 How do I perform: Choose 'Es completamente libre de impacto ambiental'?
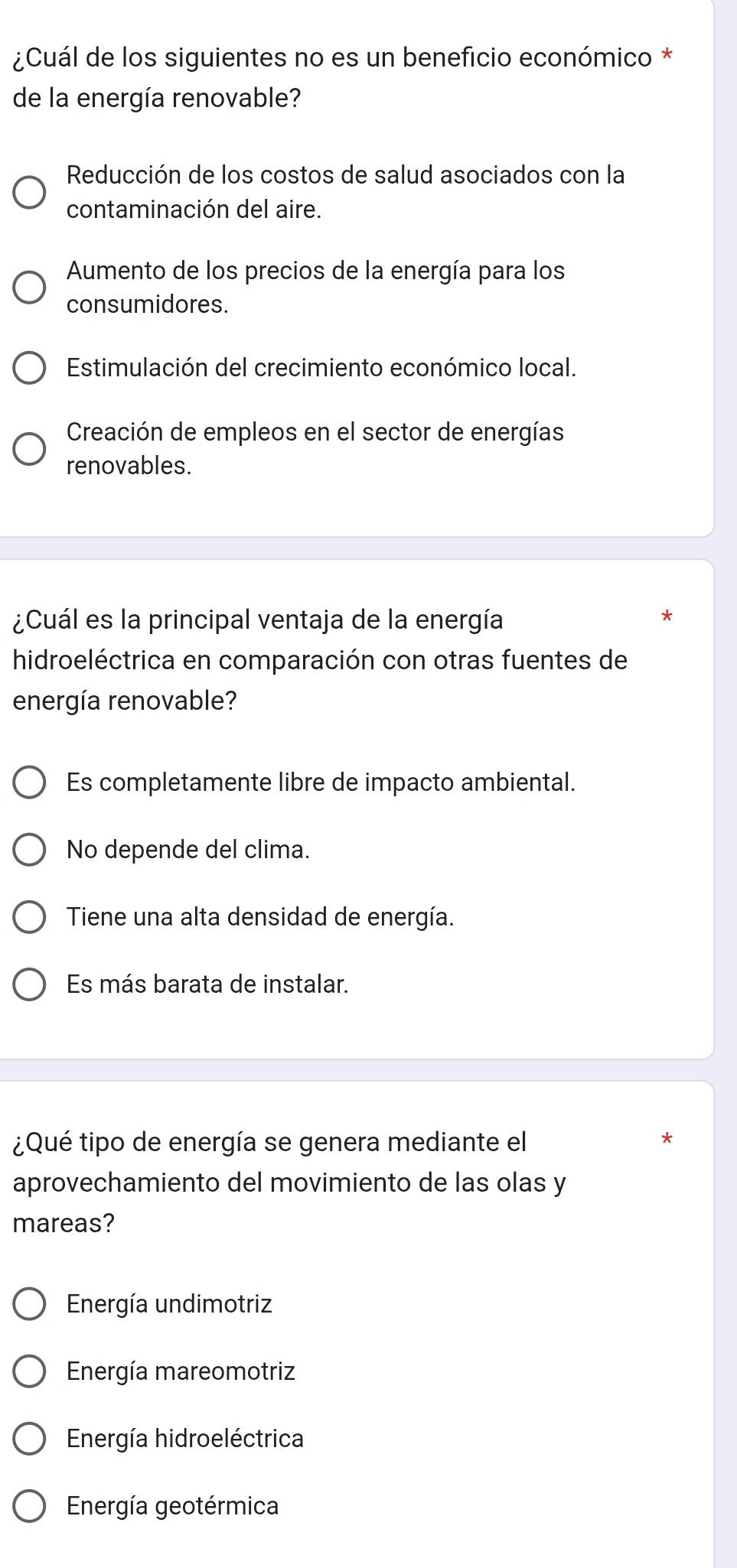[x=30, y=782]
